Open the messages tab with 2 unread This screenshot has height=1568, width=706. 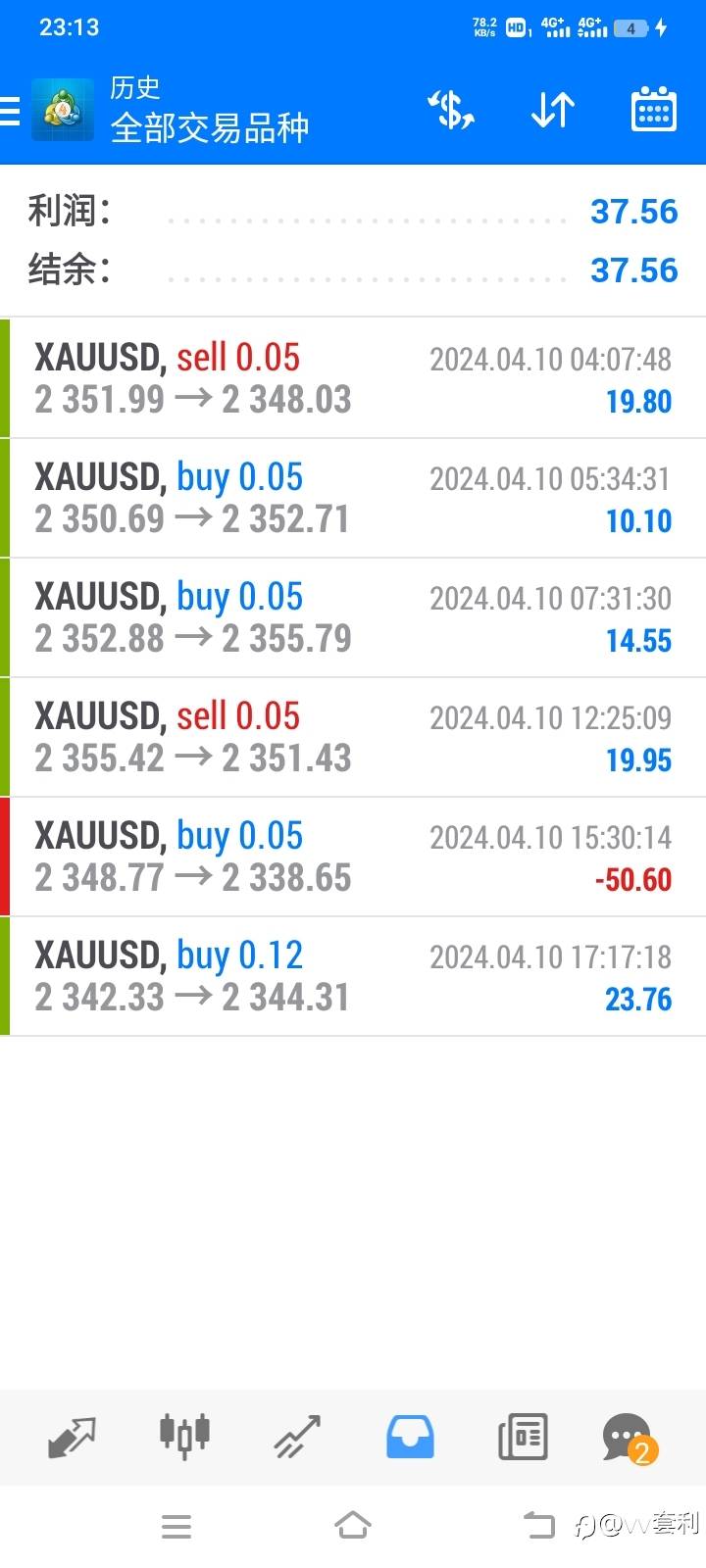(628, 1437)
